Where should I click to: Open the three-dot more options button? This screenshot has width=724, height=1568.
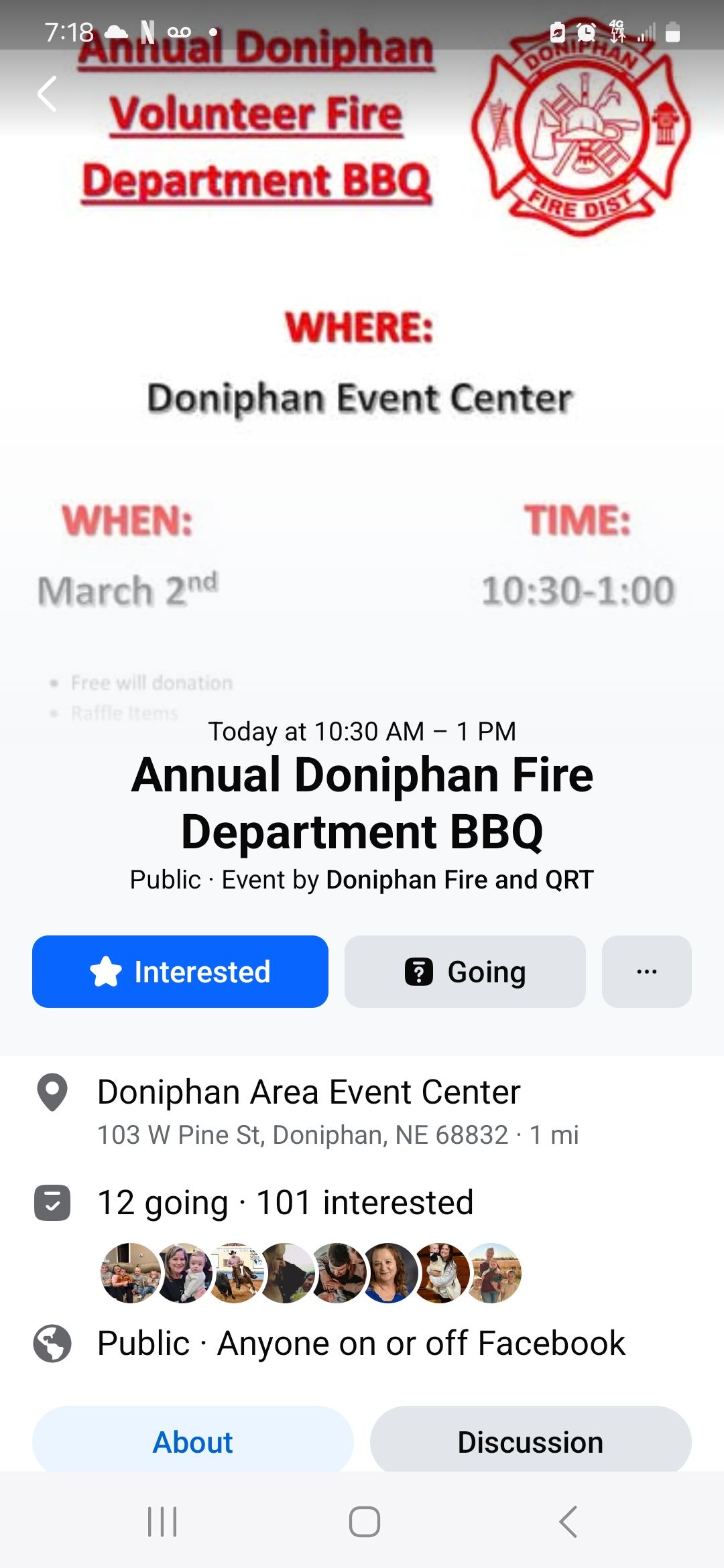coord(646,972)
